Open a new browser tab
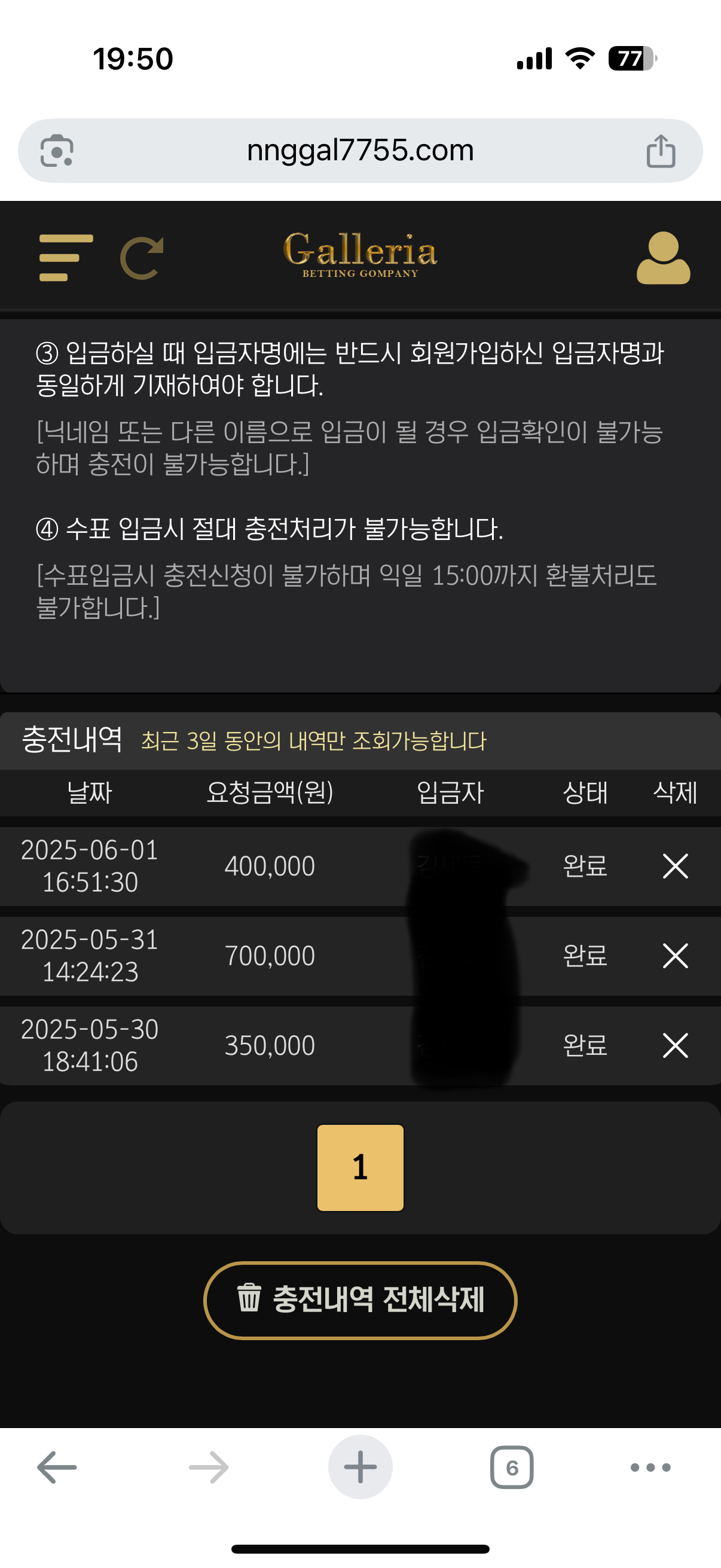 pyautogui.click(x=360, y=1467)
